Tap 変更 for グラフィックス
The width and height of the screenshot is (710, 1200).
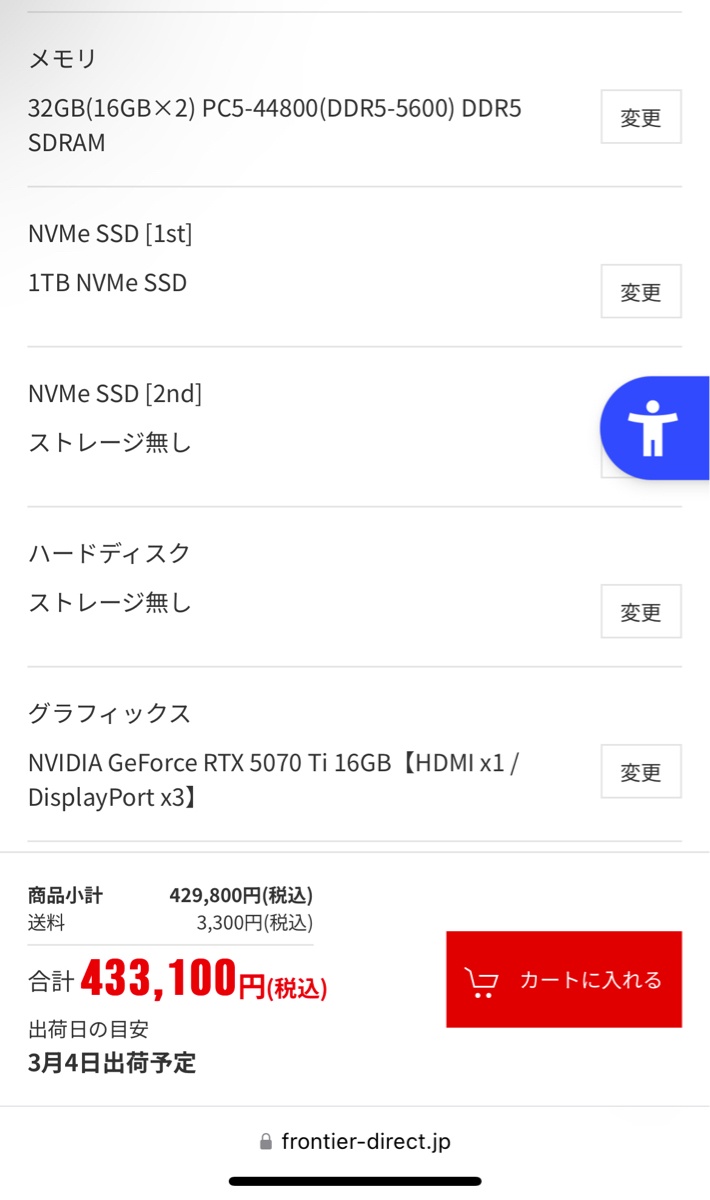click(x=641, y=771)
